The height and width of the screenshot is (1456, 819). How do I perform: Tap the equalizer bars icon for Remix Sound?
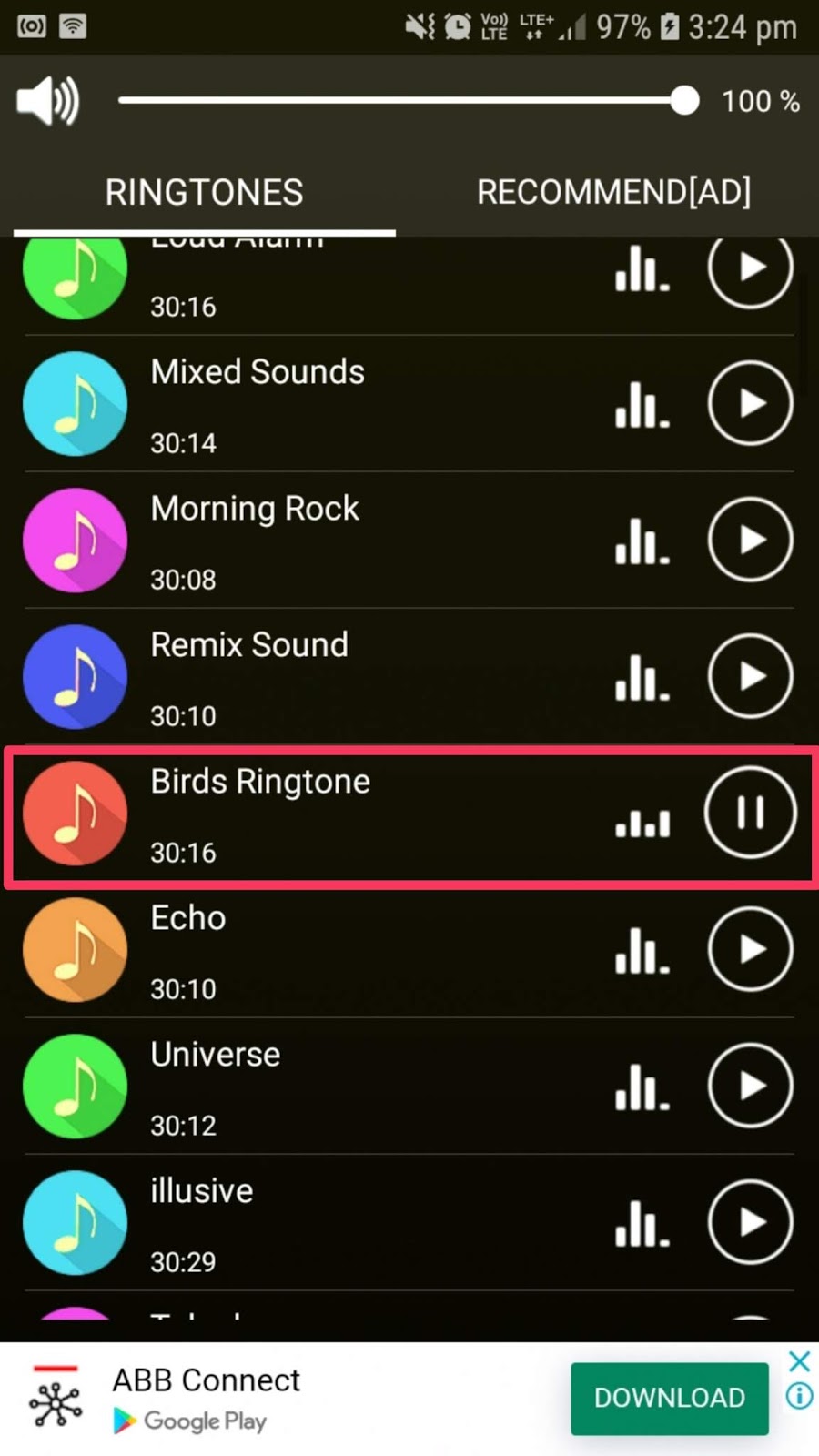point(642,677)
